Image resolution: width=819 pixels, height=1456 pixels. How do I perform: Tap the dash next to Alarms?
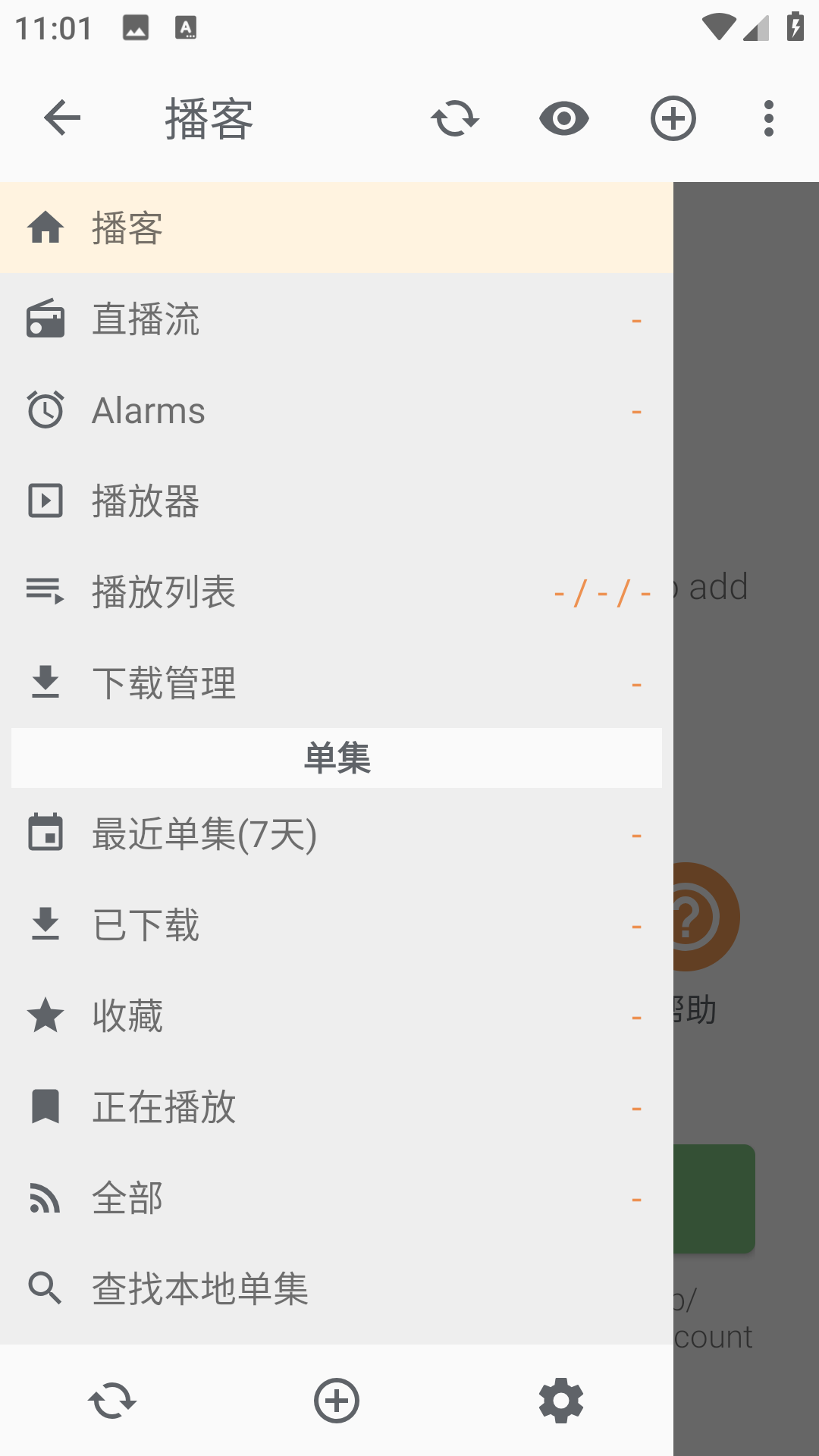point(635,410)
